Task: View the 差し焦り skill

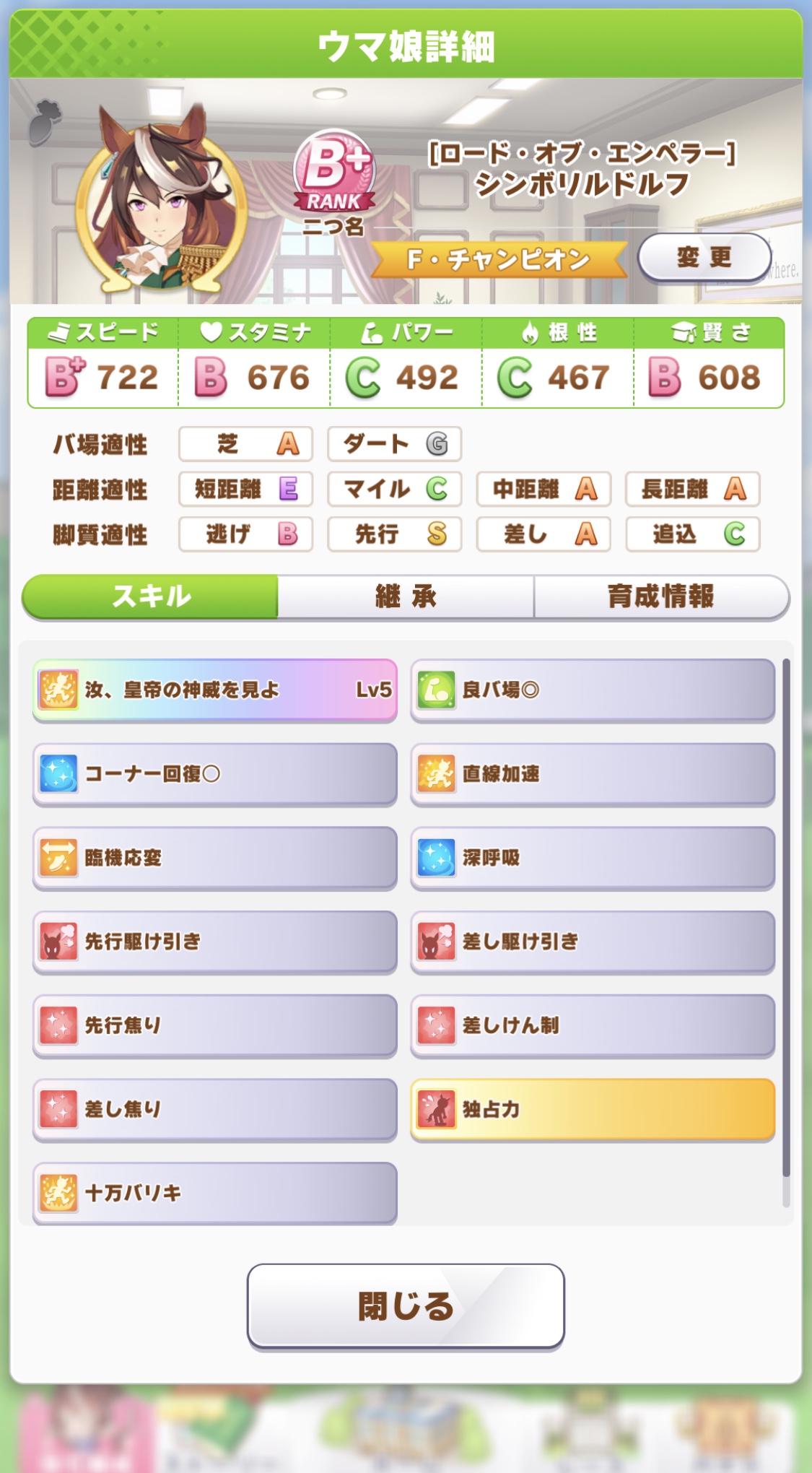Action: click(215, 1108)
